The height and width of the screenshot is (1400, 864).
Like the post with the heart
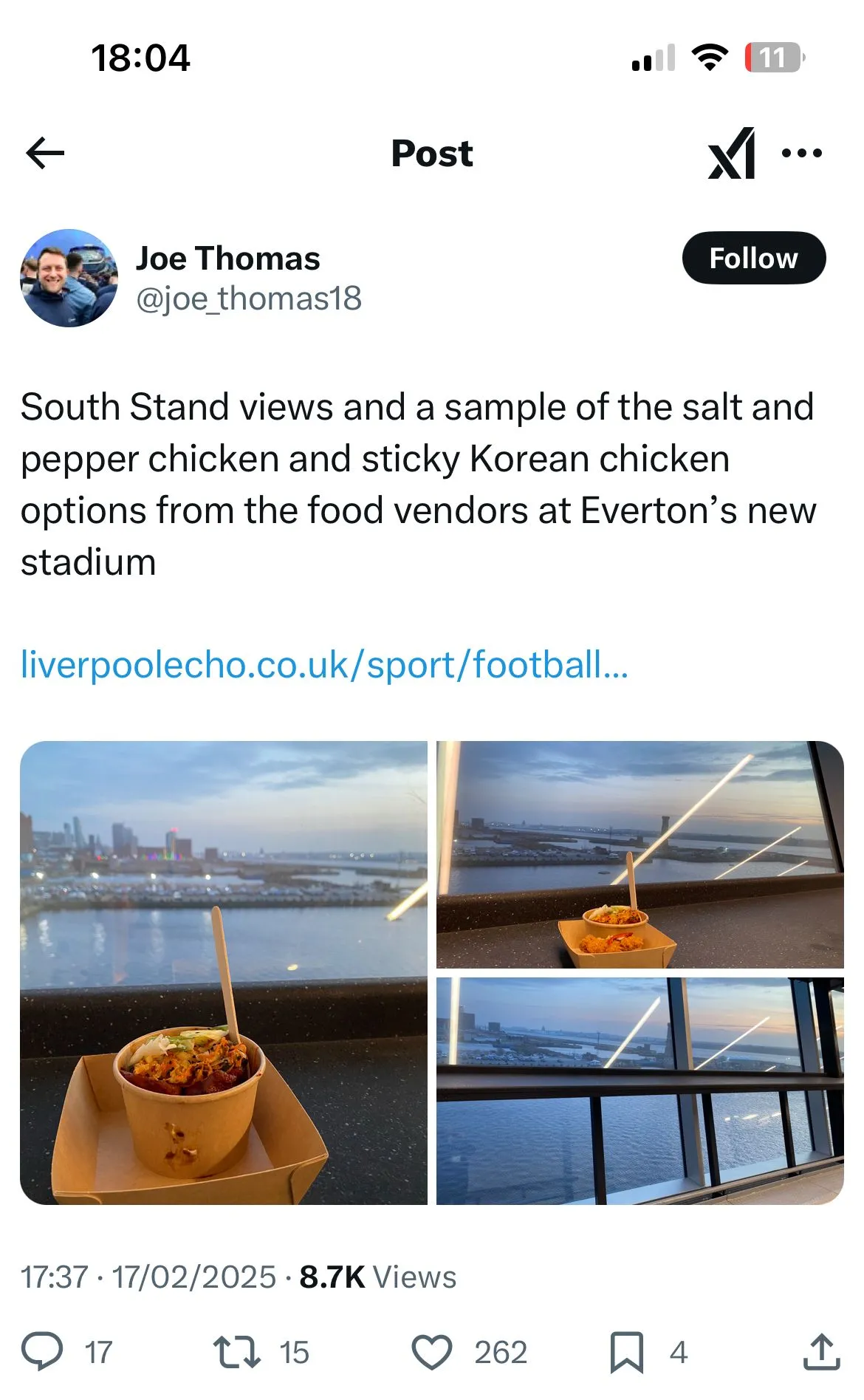pos(431,1351)
